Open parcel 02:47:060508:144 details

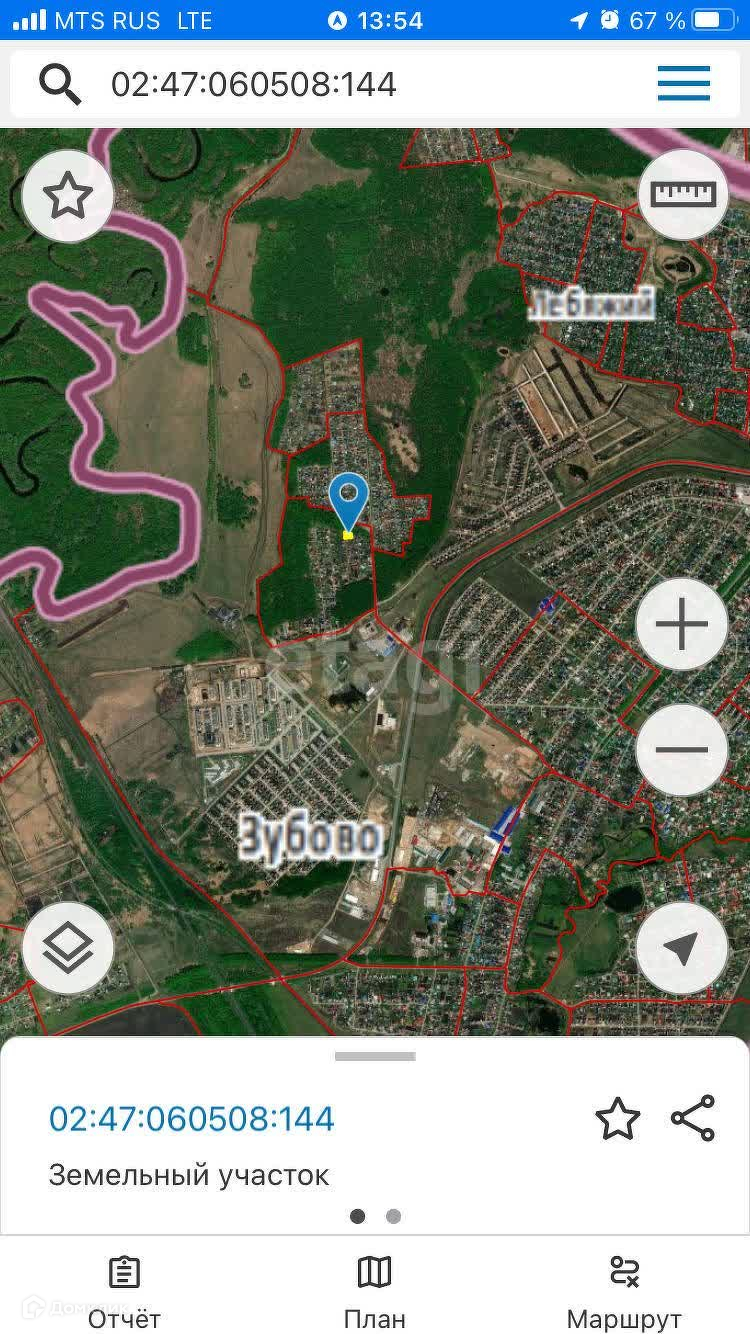coord(192,1118)
